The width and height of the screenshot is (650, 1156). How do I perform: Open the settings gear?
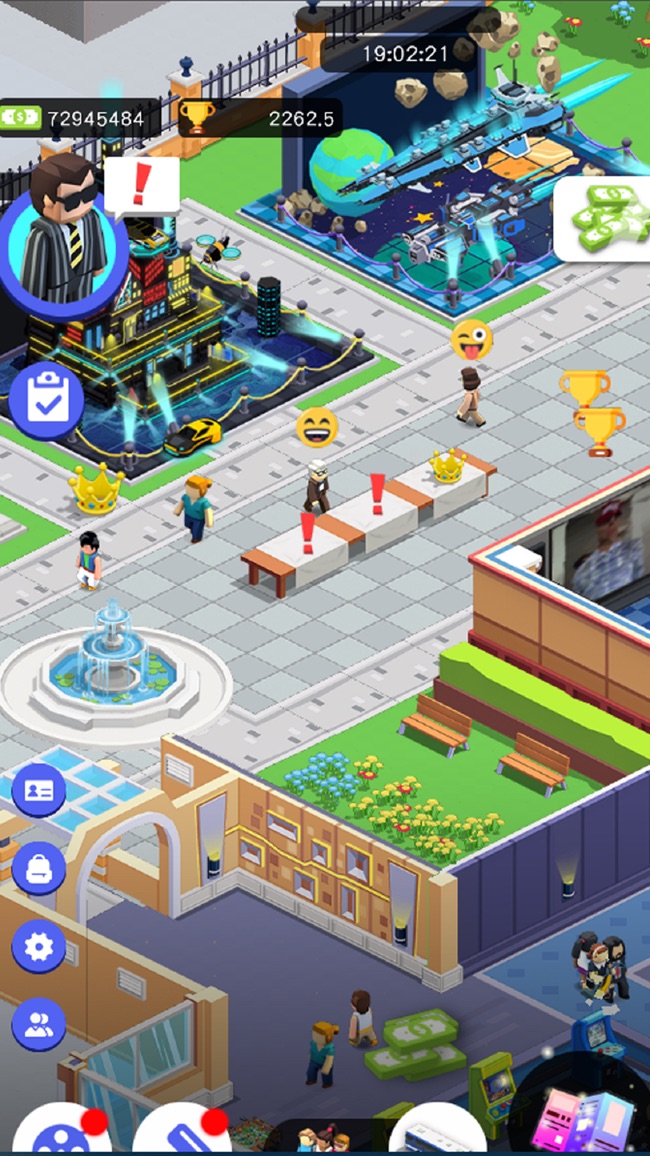click(39, 946)
